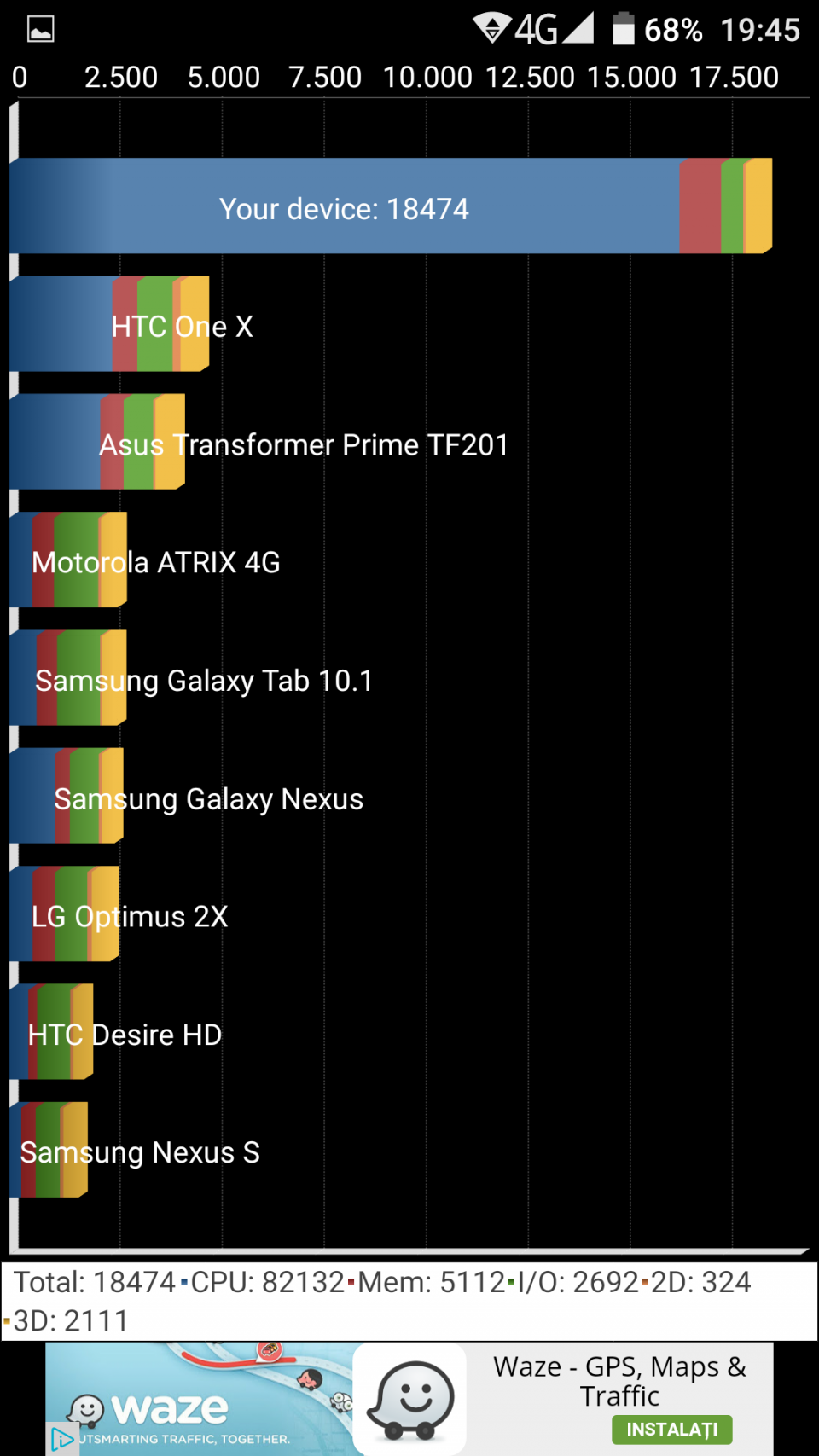This screenshot has height=1456, width=819.
Task: Open the Waze GPS, Maps & Traffic ad
Action: pos(619,1381)
